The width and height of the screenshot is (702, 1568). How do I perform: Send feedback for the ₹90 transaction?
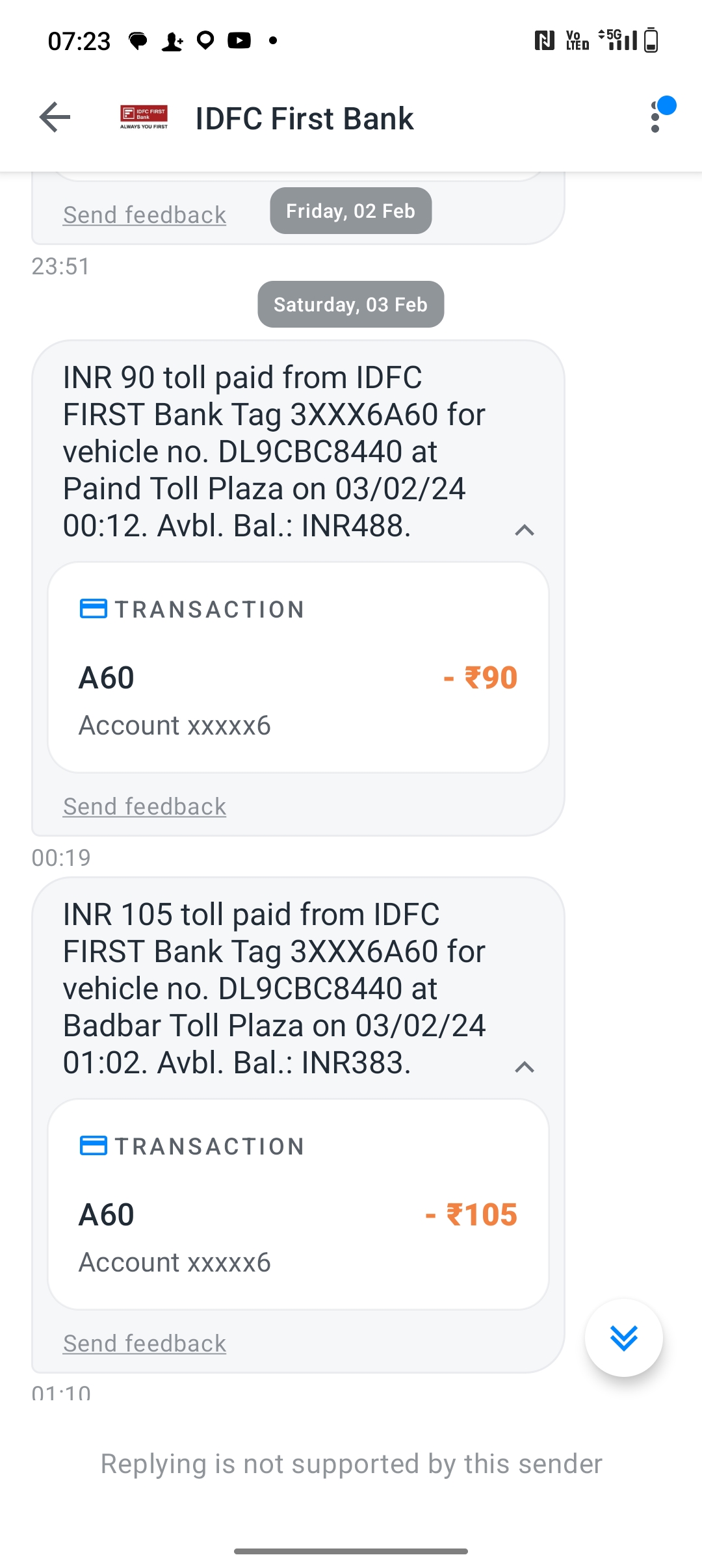[x=144, y=807]
